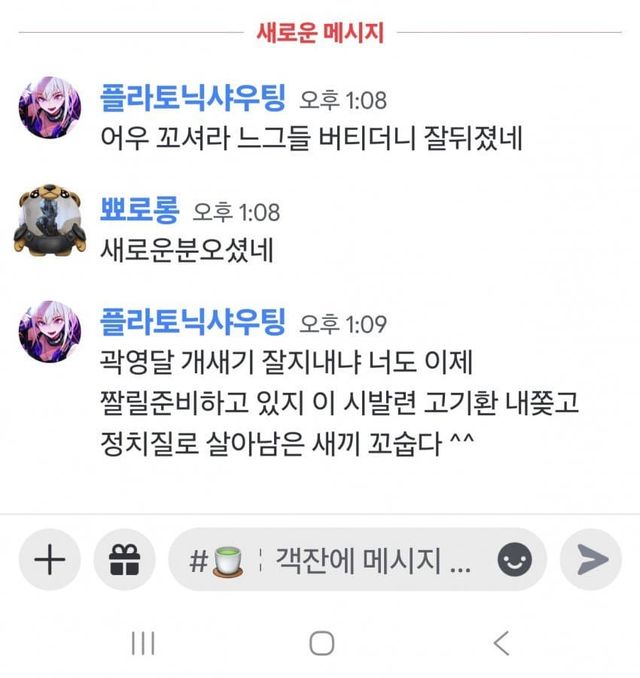Open the gift icon
Viewport: 640px width, 678px height.
click(x=125, y=560)
